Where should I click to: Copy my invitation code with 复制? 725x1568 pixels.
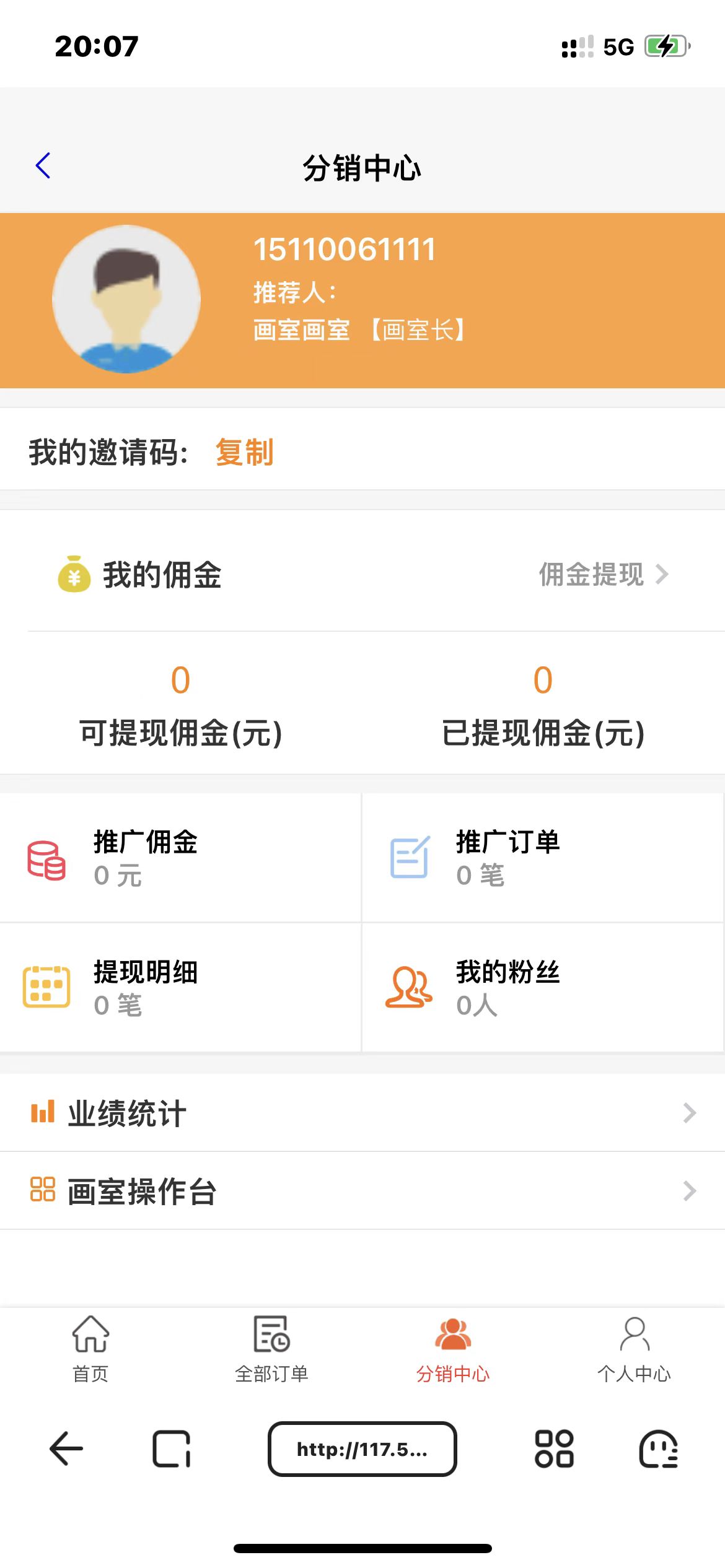coord(244,451)
